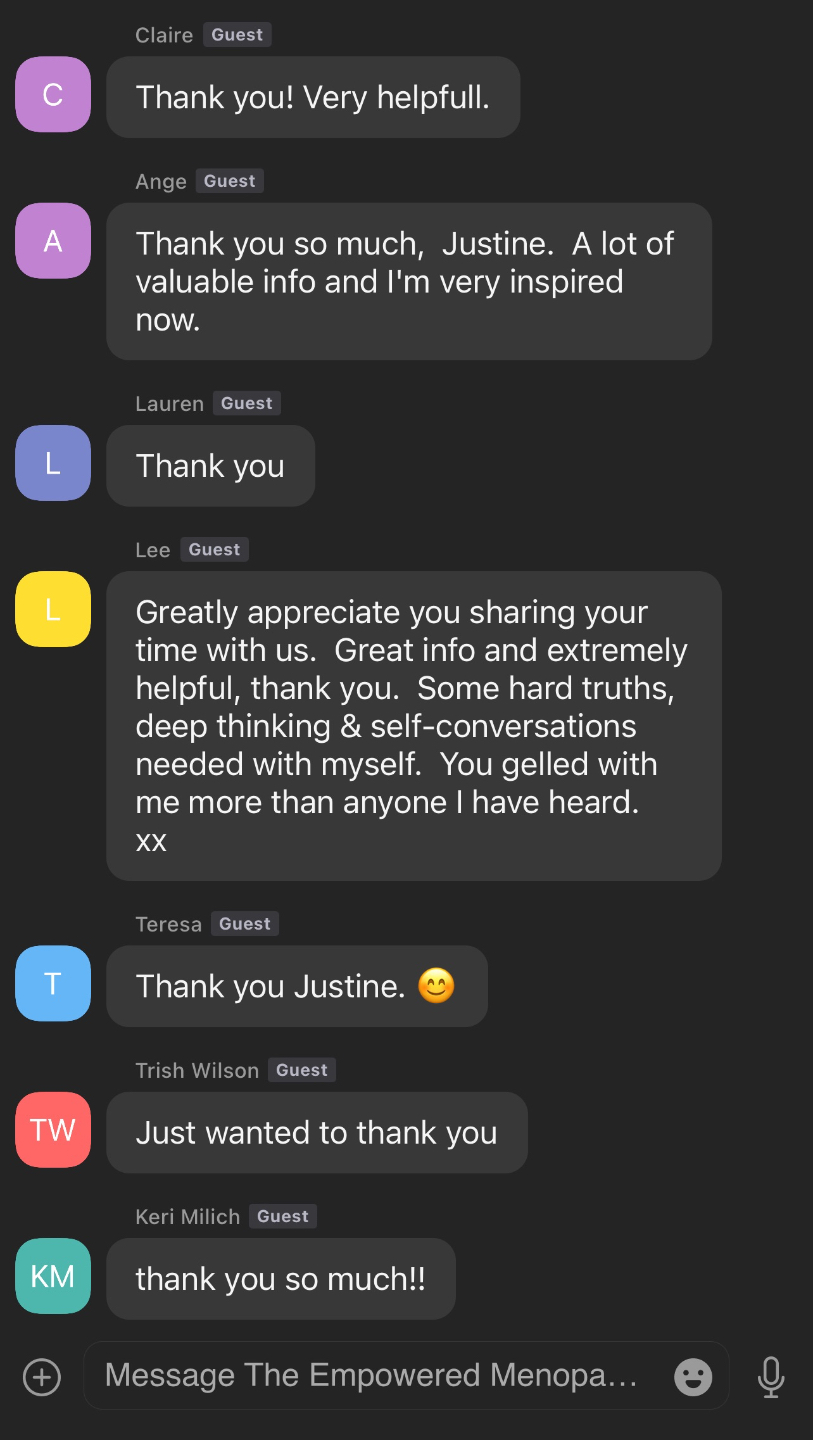The width and height of the screenshot is (813, 1440).
Task: Tap Lauren's purple avatar
Action: pos(53,463)
